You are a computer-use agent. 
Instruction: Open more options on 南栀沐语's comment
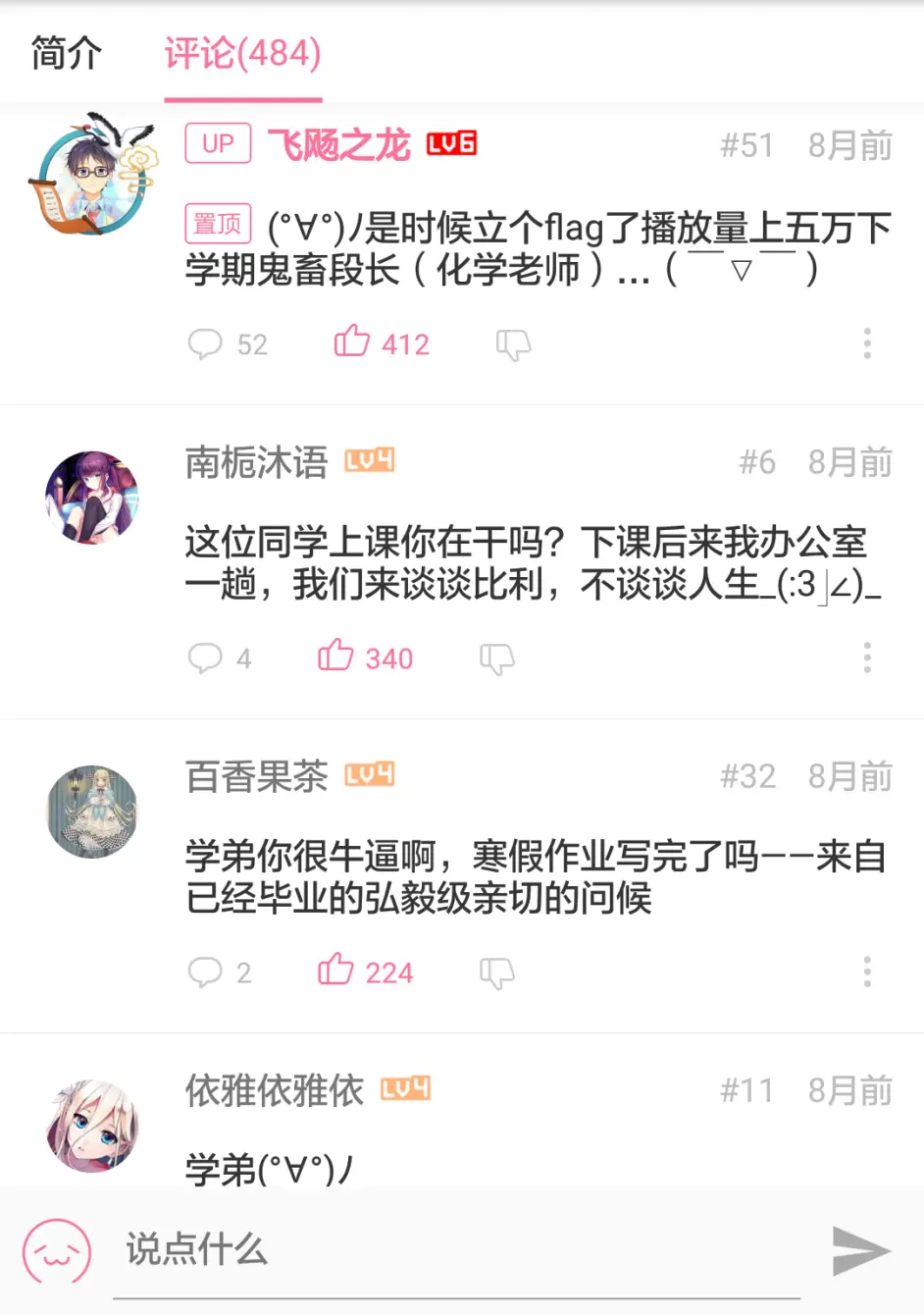point(866,658)
